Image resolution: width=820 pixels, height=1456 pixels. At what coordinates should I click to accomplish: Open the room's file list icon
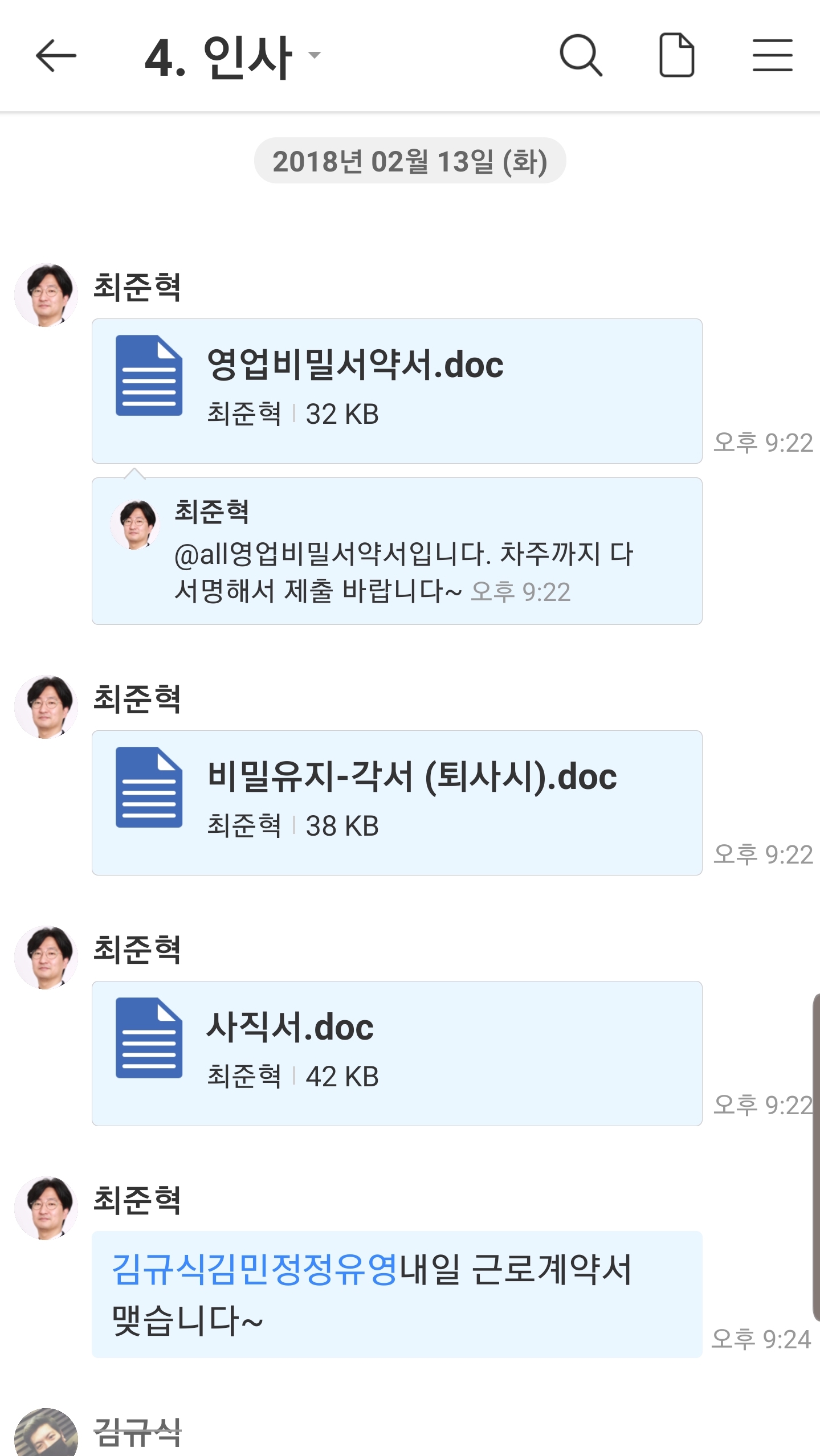[676, 56]
